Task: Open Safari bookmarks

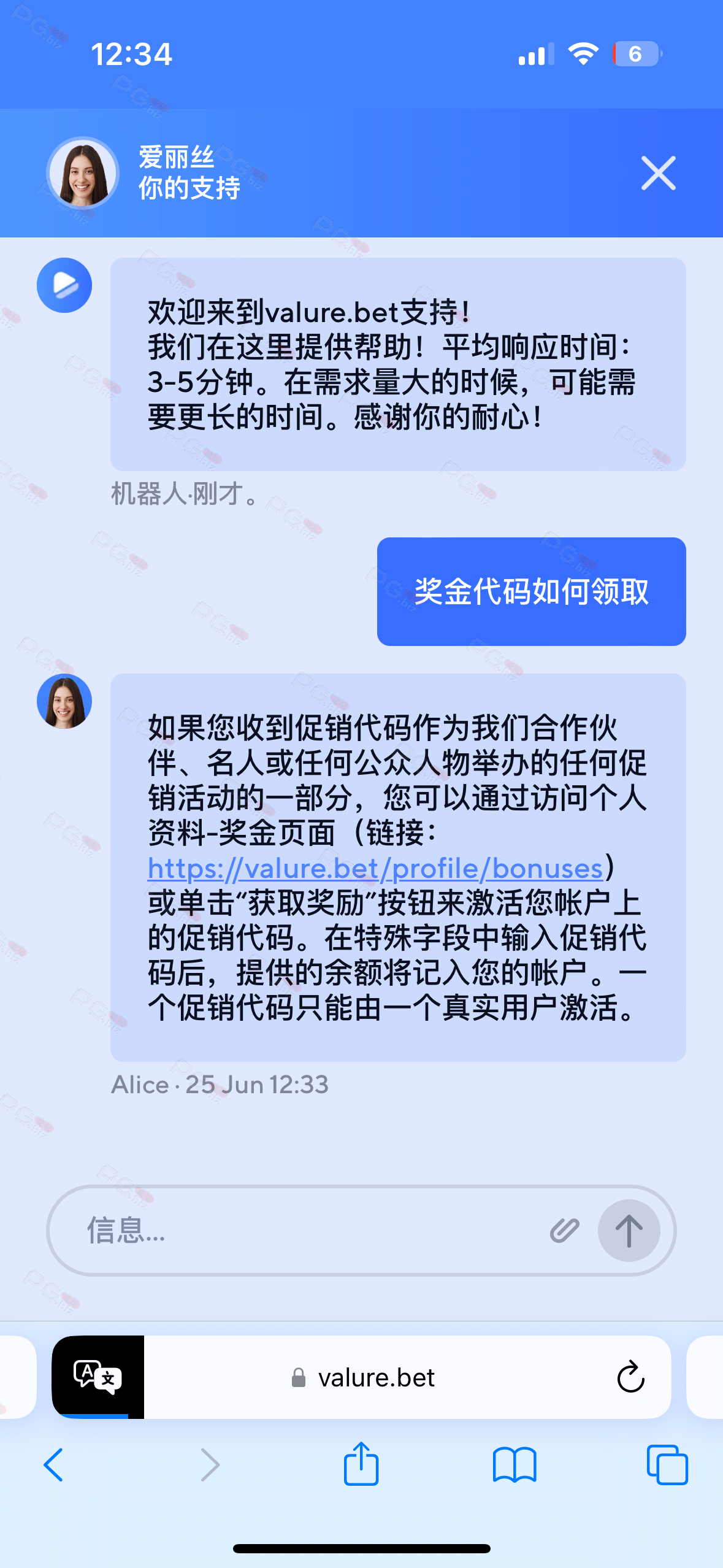Action: (x=515, y=1465)
